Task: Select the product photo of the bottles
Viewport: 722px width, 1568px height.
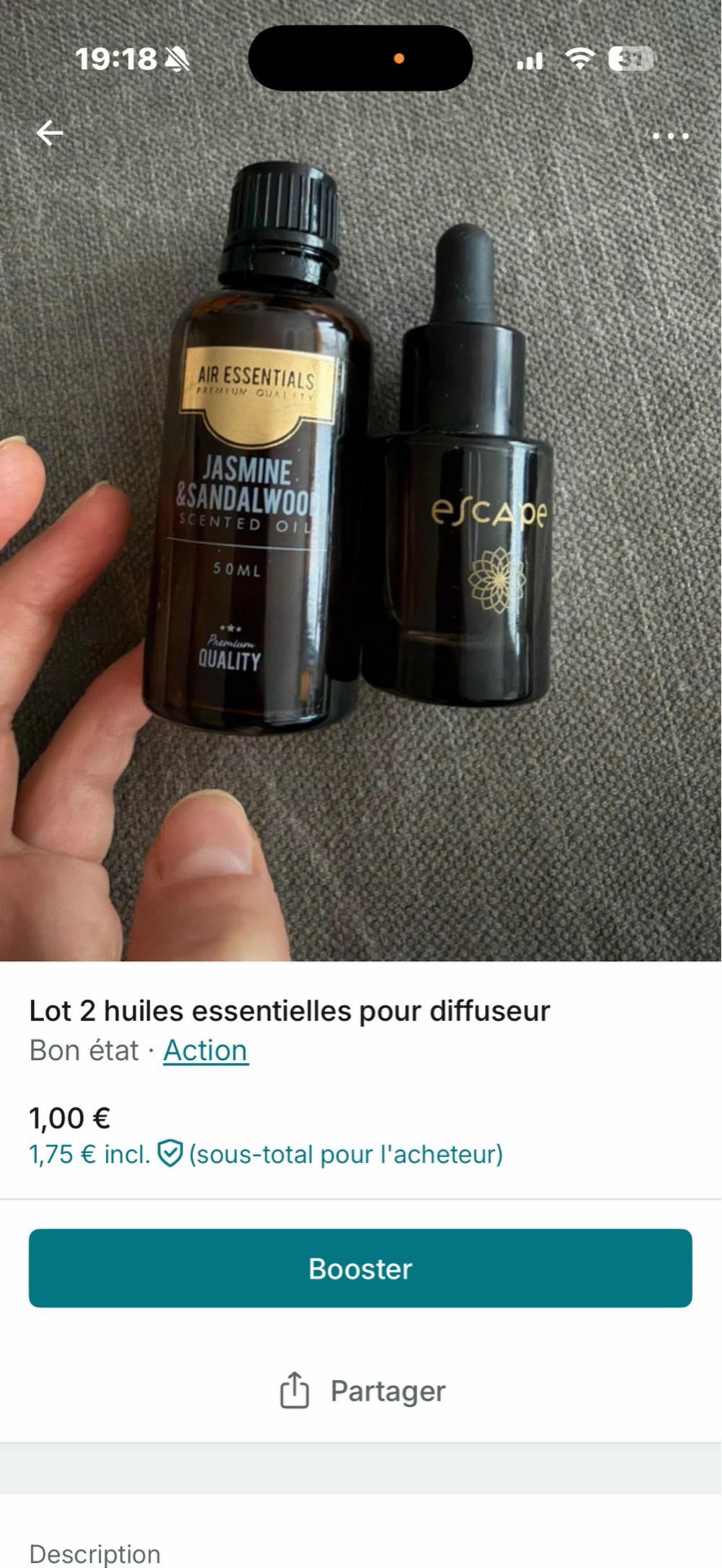Action: [361, 549]
